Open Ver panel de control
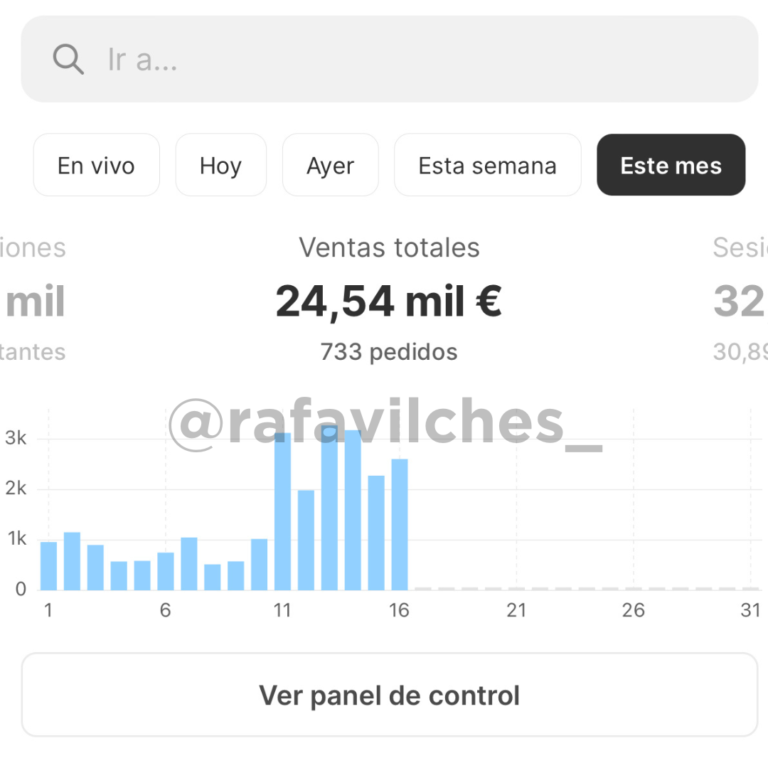The image size is (768, 768). pos(389,695)
